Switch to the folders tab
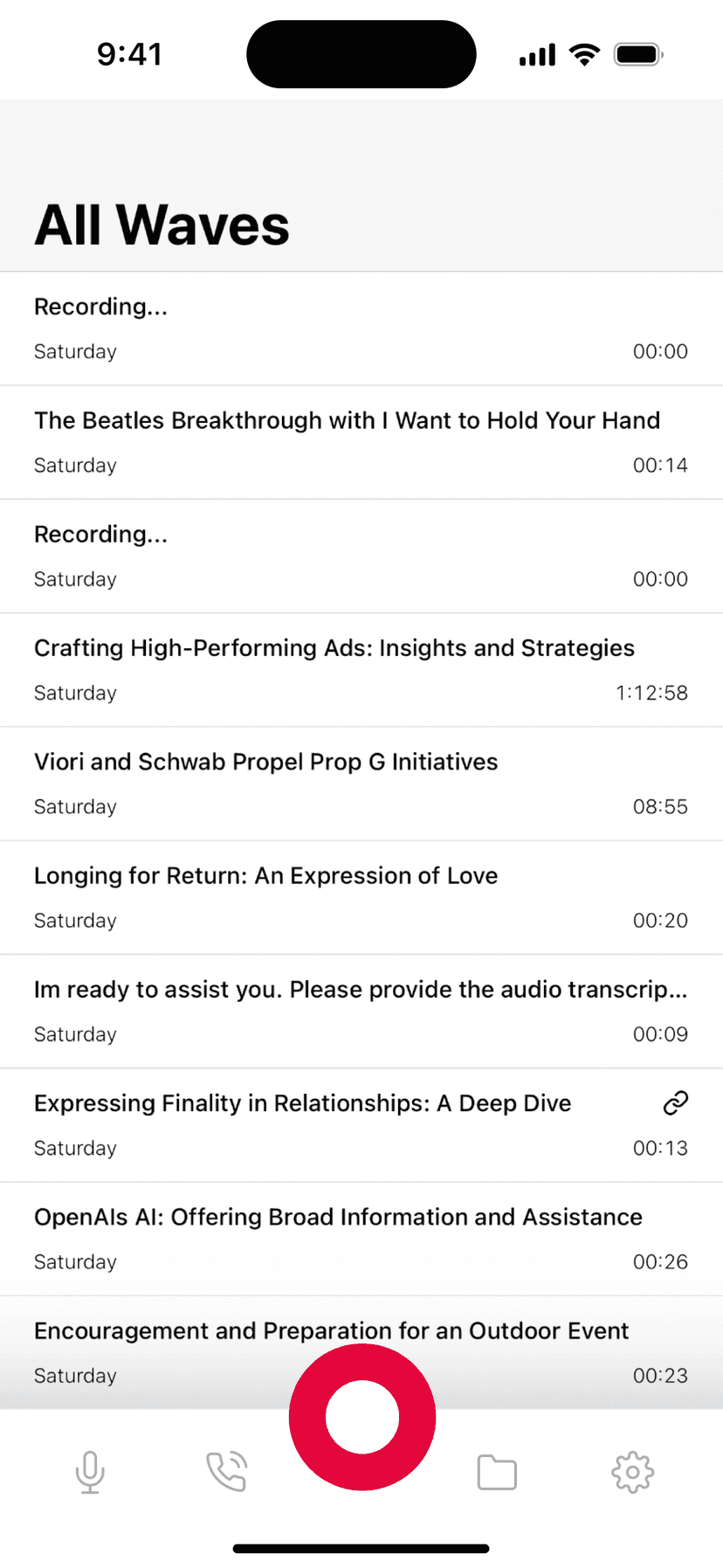723x1568 pixels. [x=497, y=1472]
